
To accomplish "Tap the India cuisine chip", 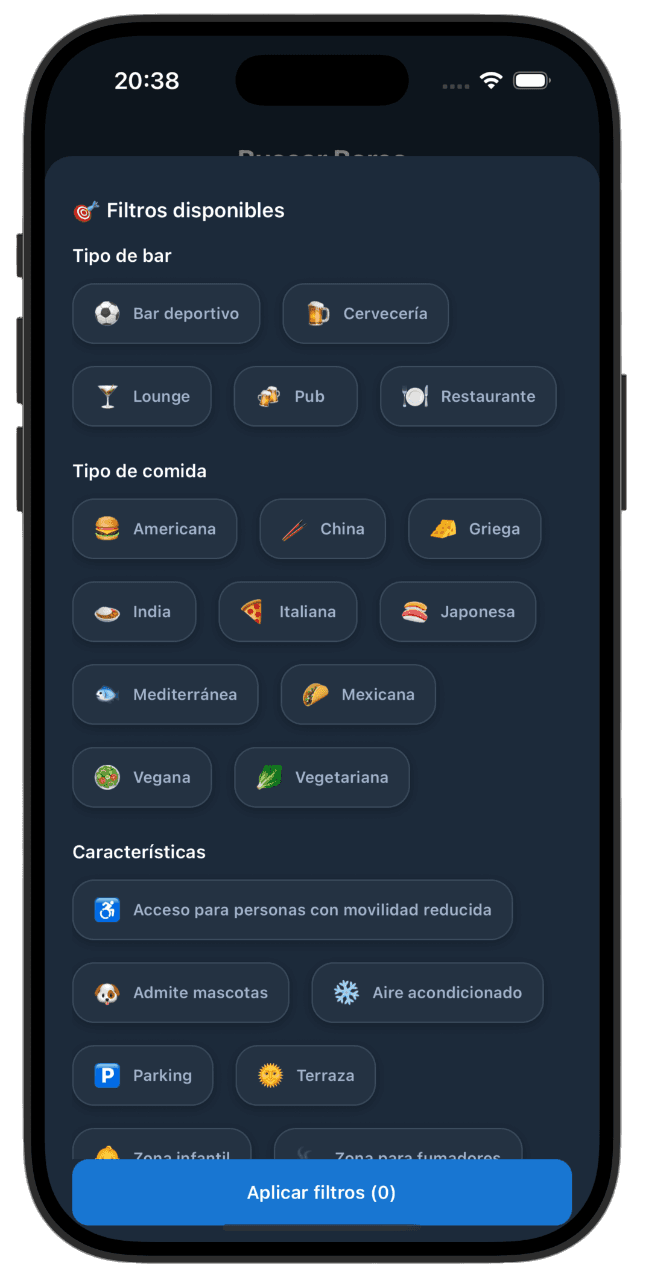I will (134, 612).
